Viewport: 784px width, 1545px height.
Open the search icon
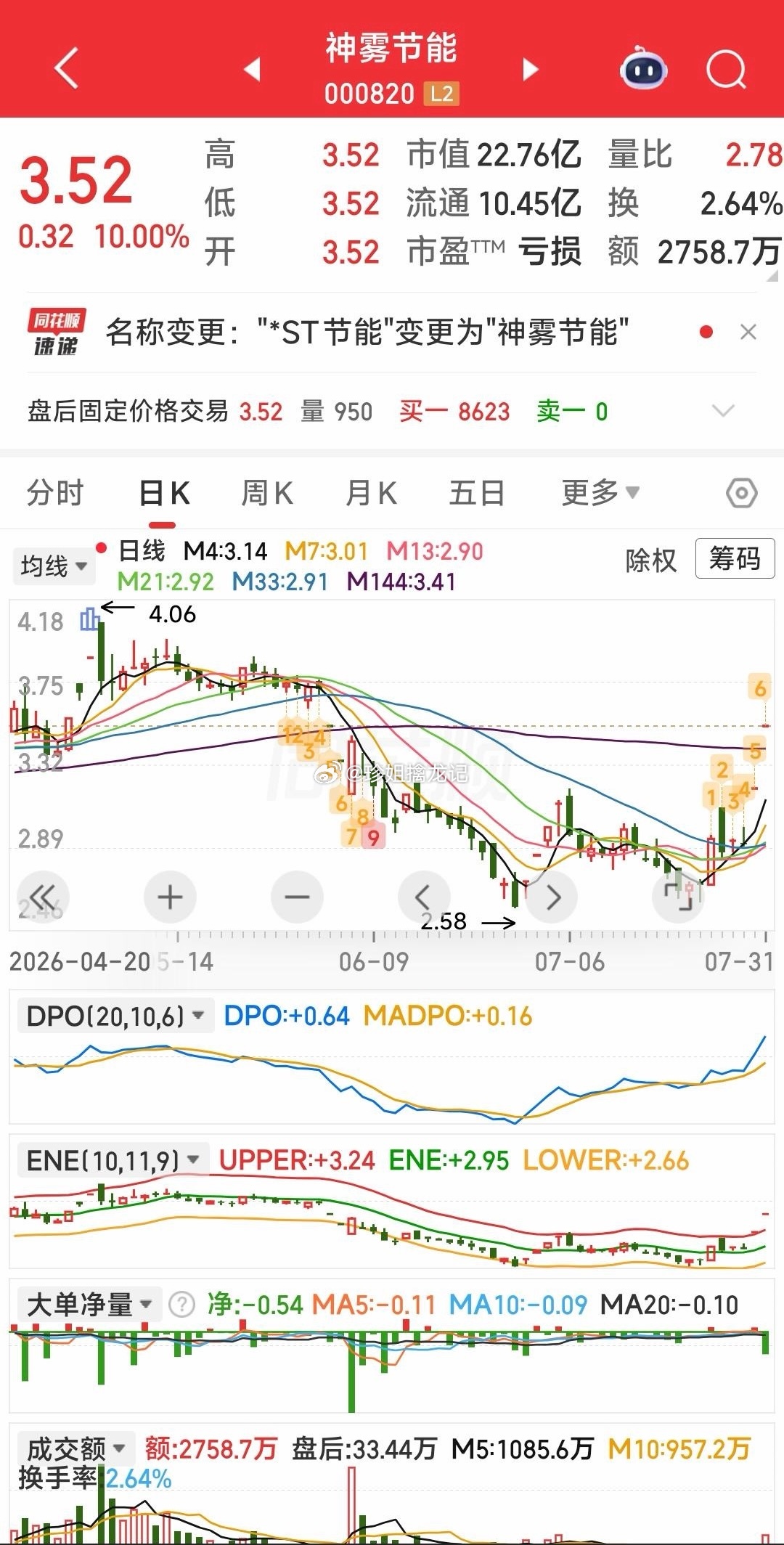coord(726,70)
